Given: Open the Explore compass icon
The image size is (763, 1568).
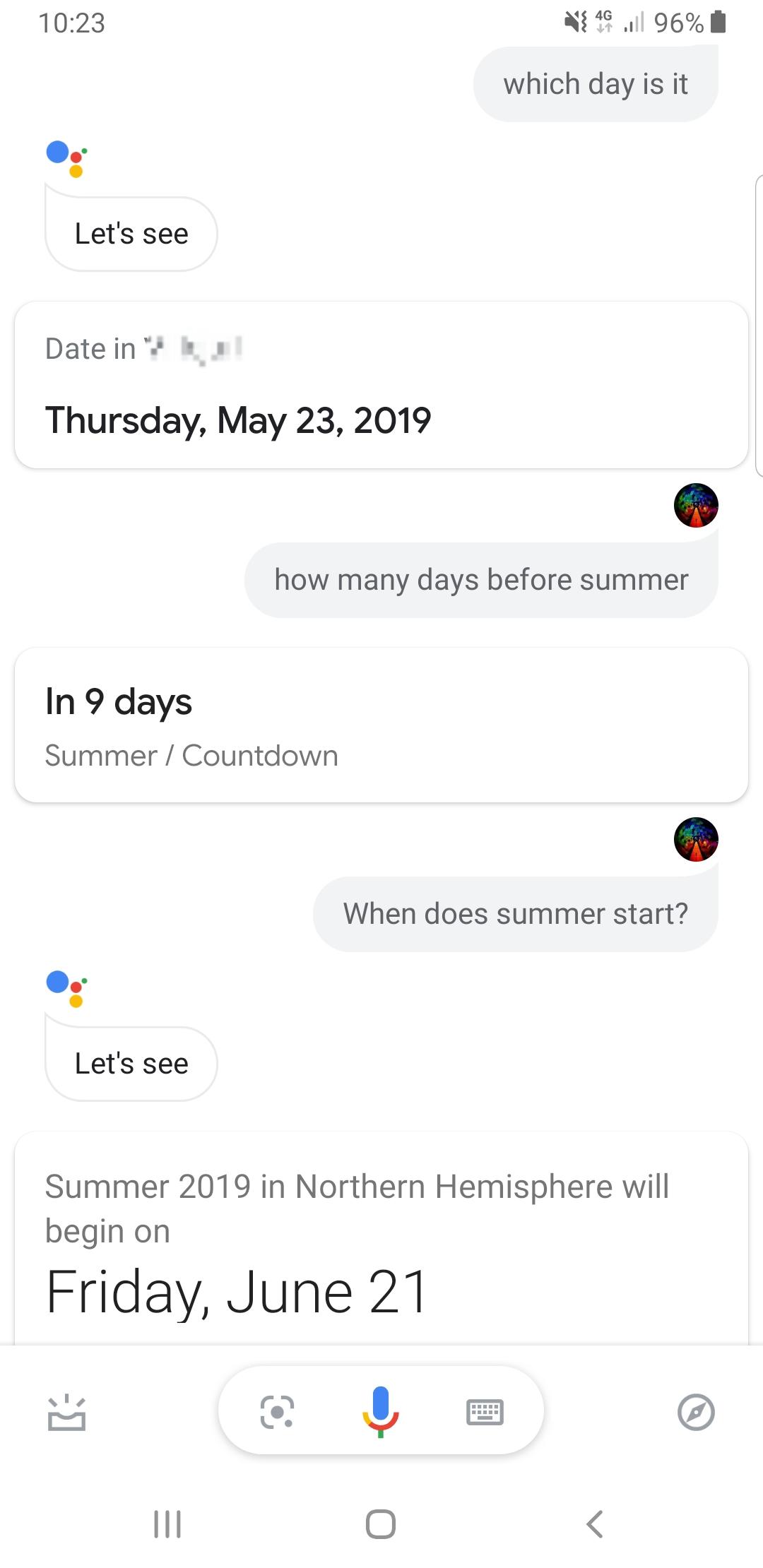Looking at the screenshot, I should pos(696,1412).
